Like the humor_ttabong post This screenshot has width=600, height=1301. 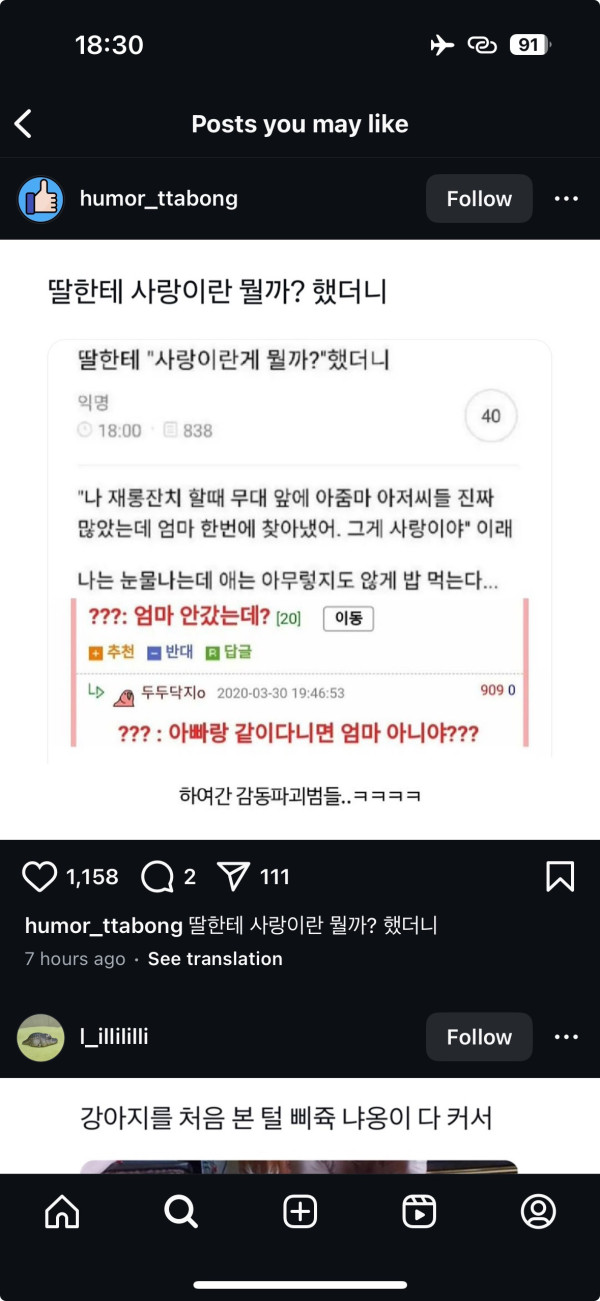tap(40, 877)
